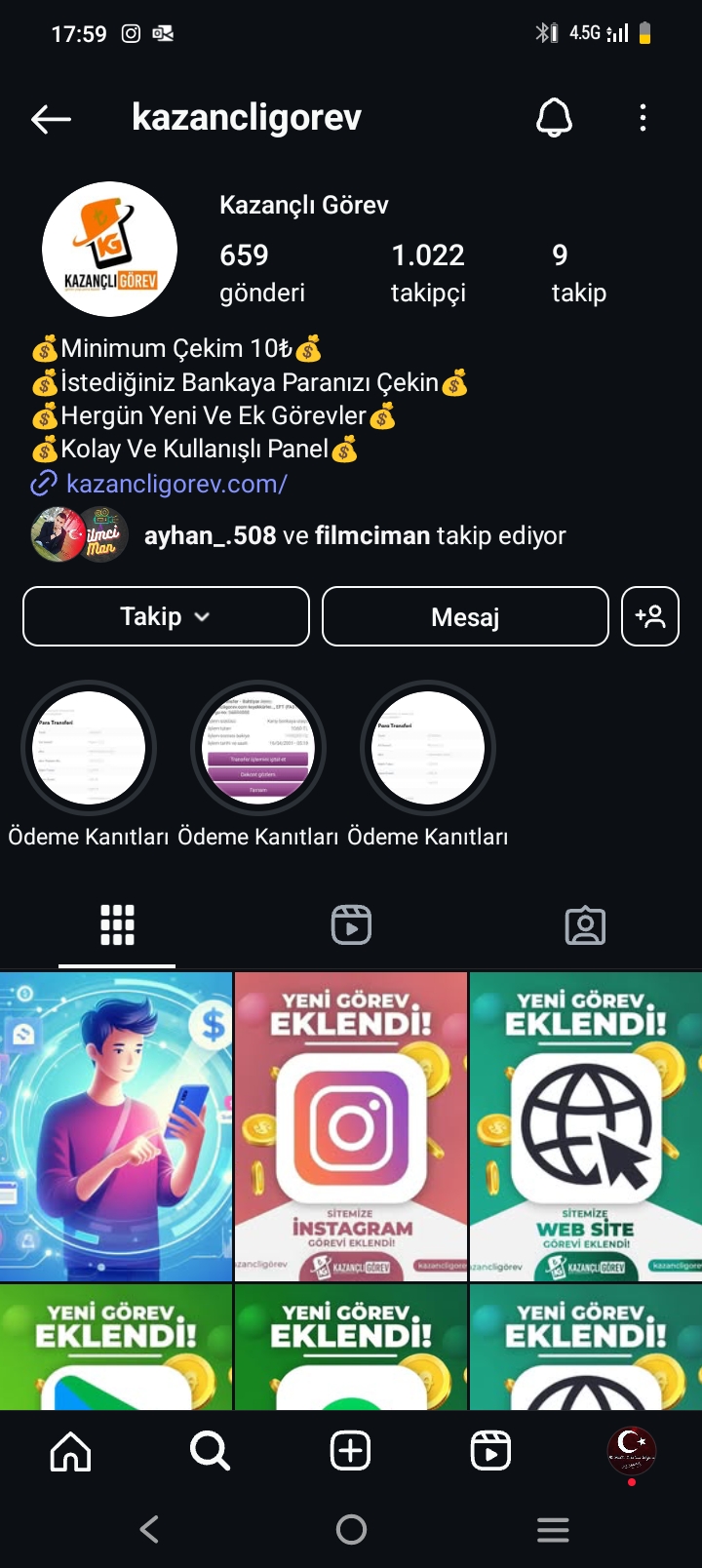The image size is (702, 1568).
Task: Open the three-dot overflow menu
Action: point(643,119)
